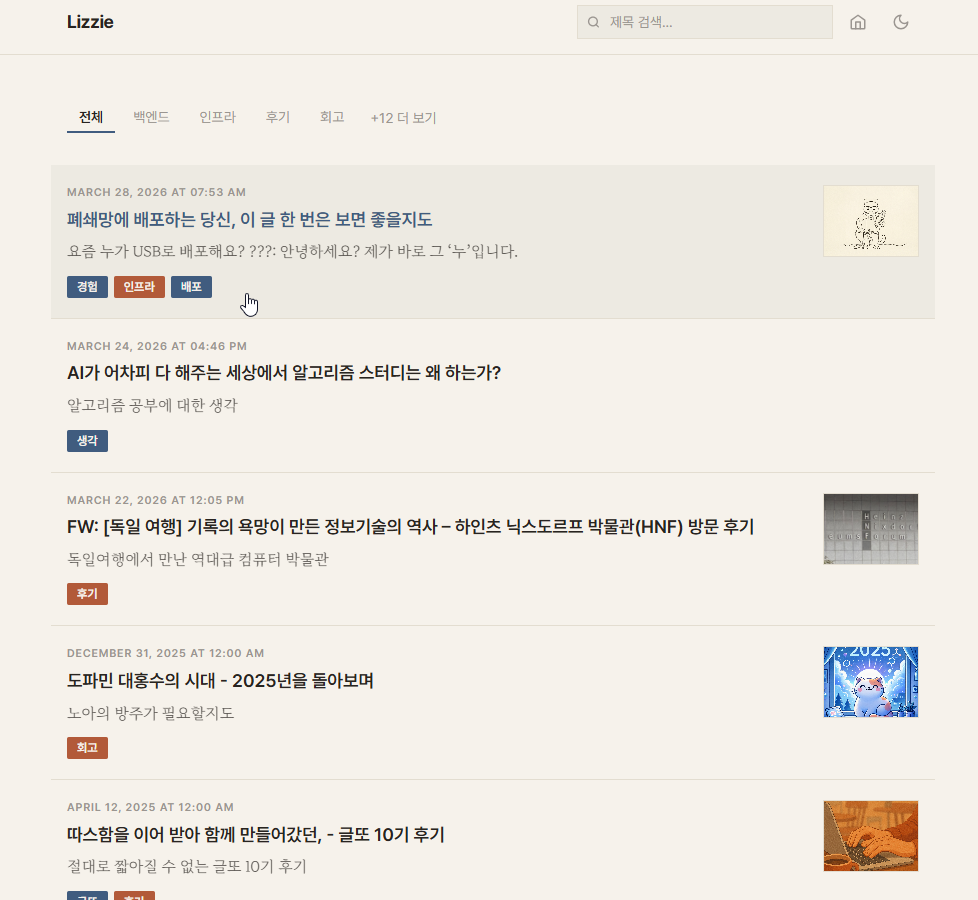Toggle dark mode with the moon icon
The image size is (978, 900).
click(x=901, y=22)
